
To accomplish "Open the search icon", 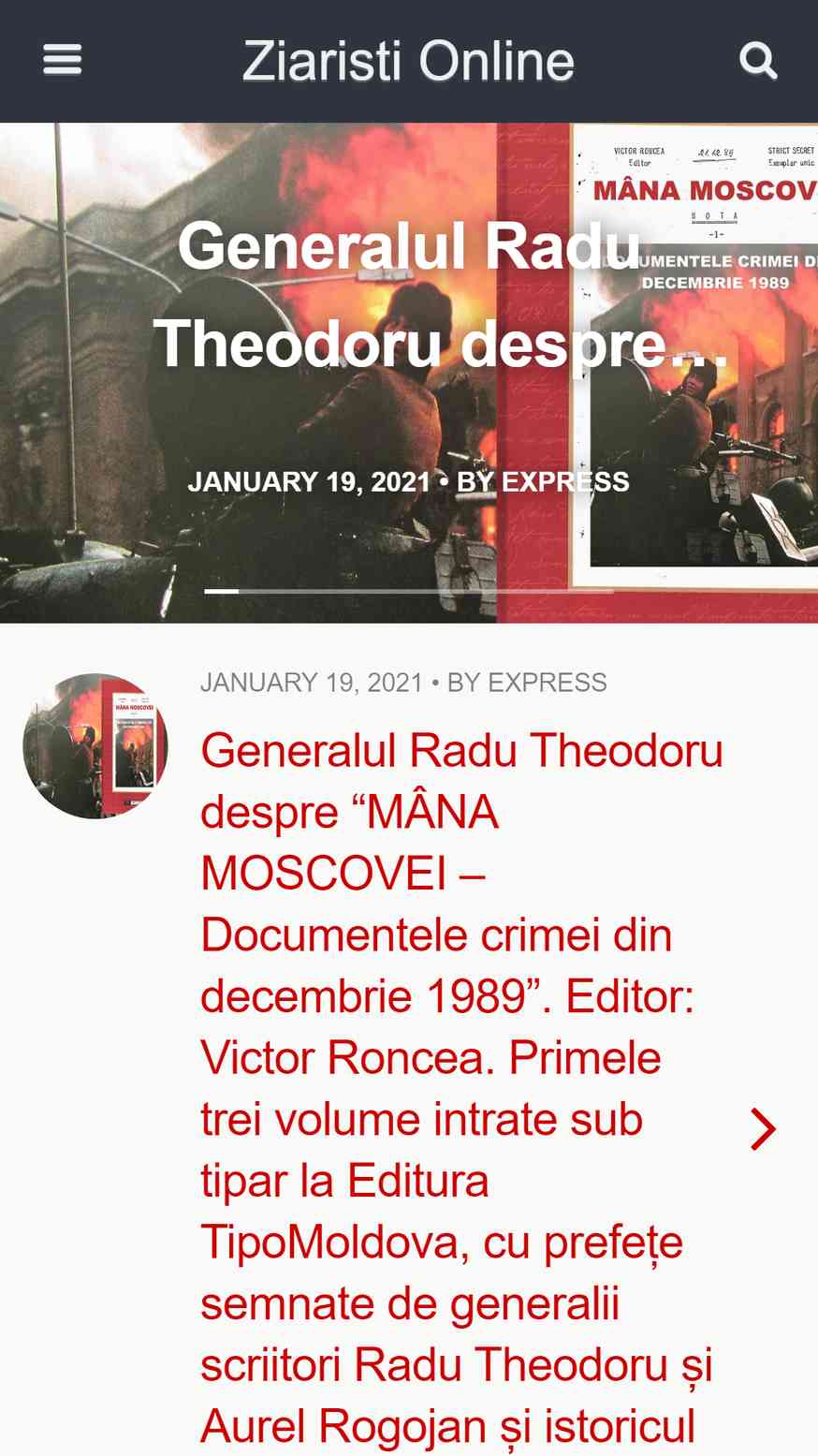I will point(758,61).
